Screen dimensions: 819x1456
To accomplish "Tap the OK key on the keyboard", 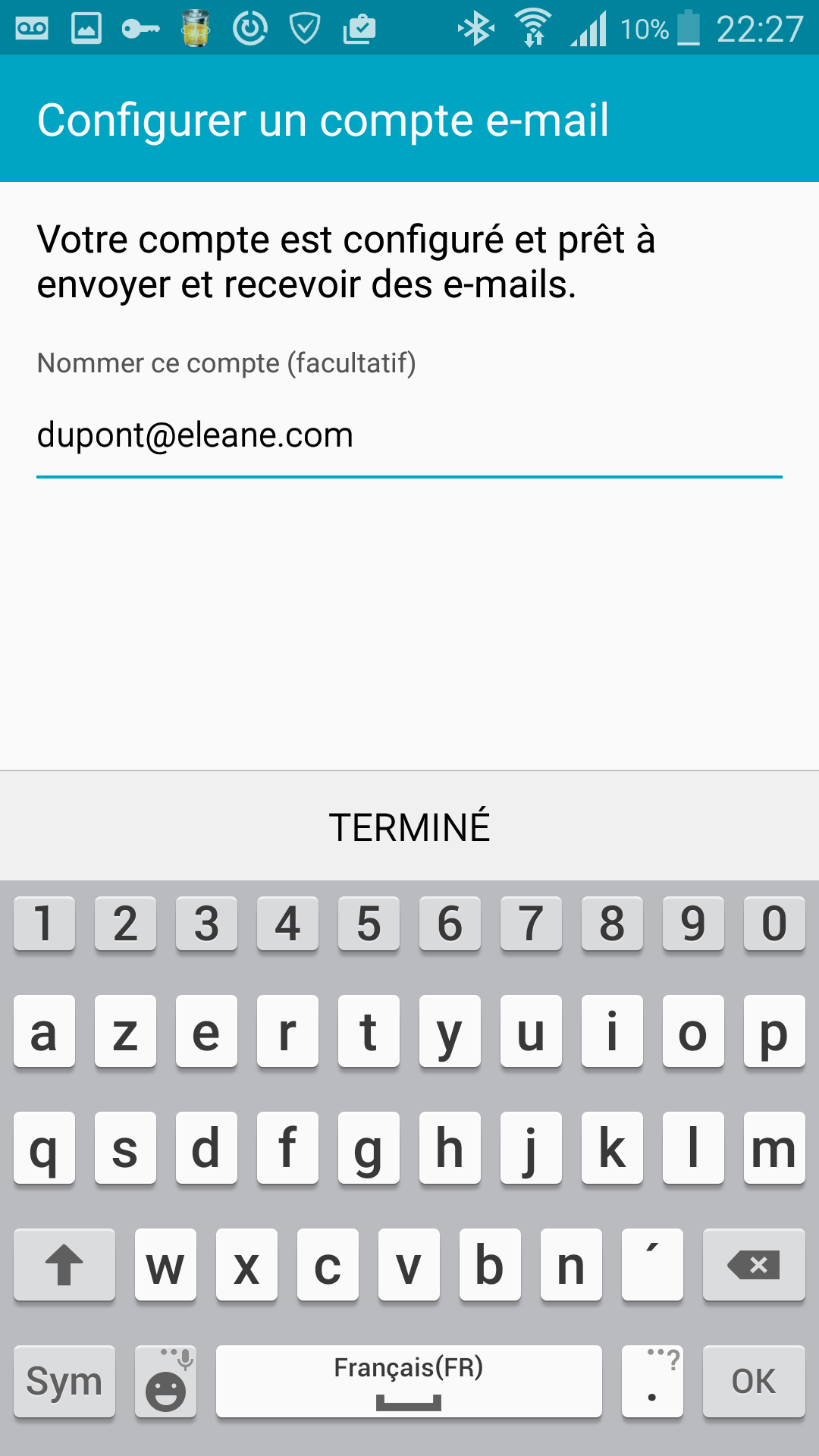I will pyautogui.click(x=754, y=1382).
